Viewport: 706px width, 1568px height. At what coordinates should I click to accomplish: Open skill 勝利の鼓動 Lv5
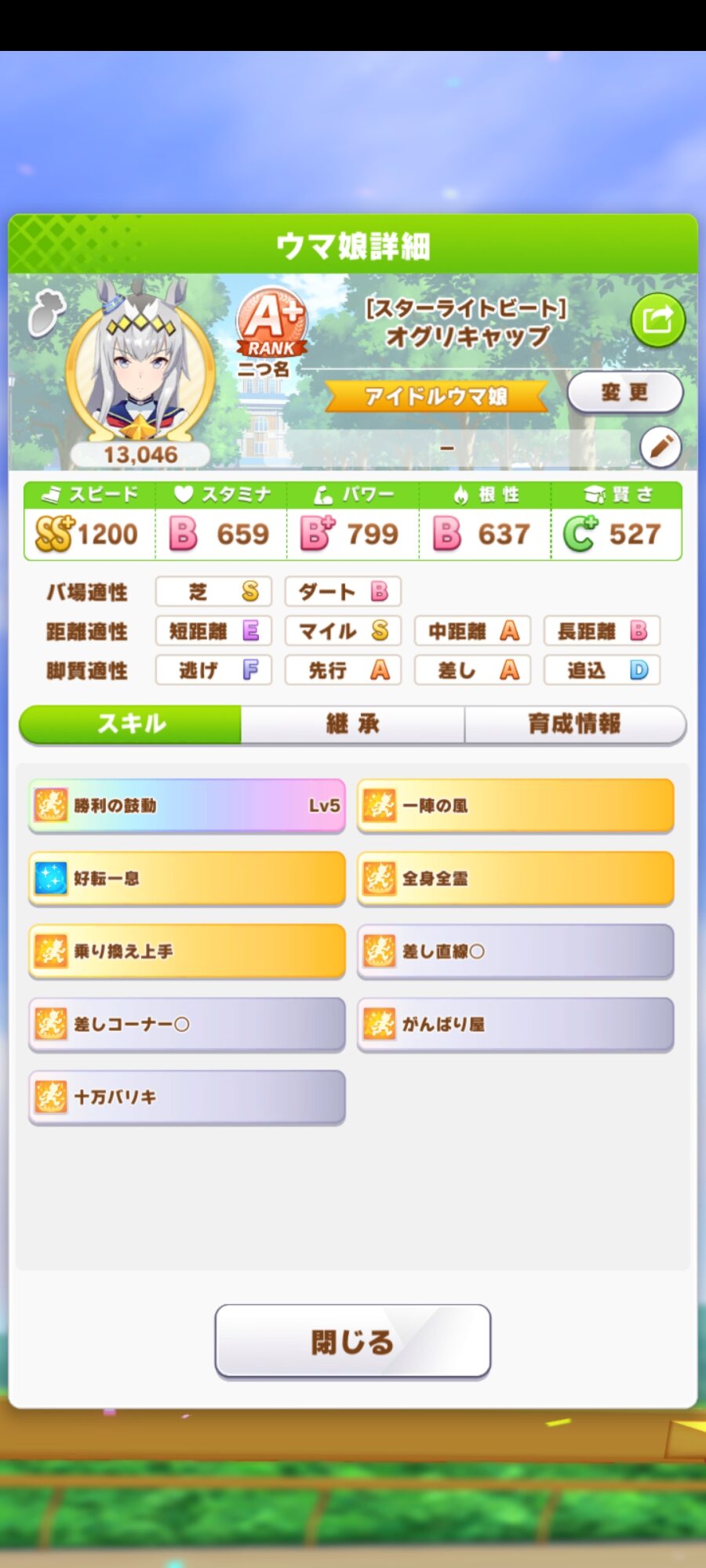187,805
